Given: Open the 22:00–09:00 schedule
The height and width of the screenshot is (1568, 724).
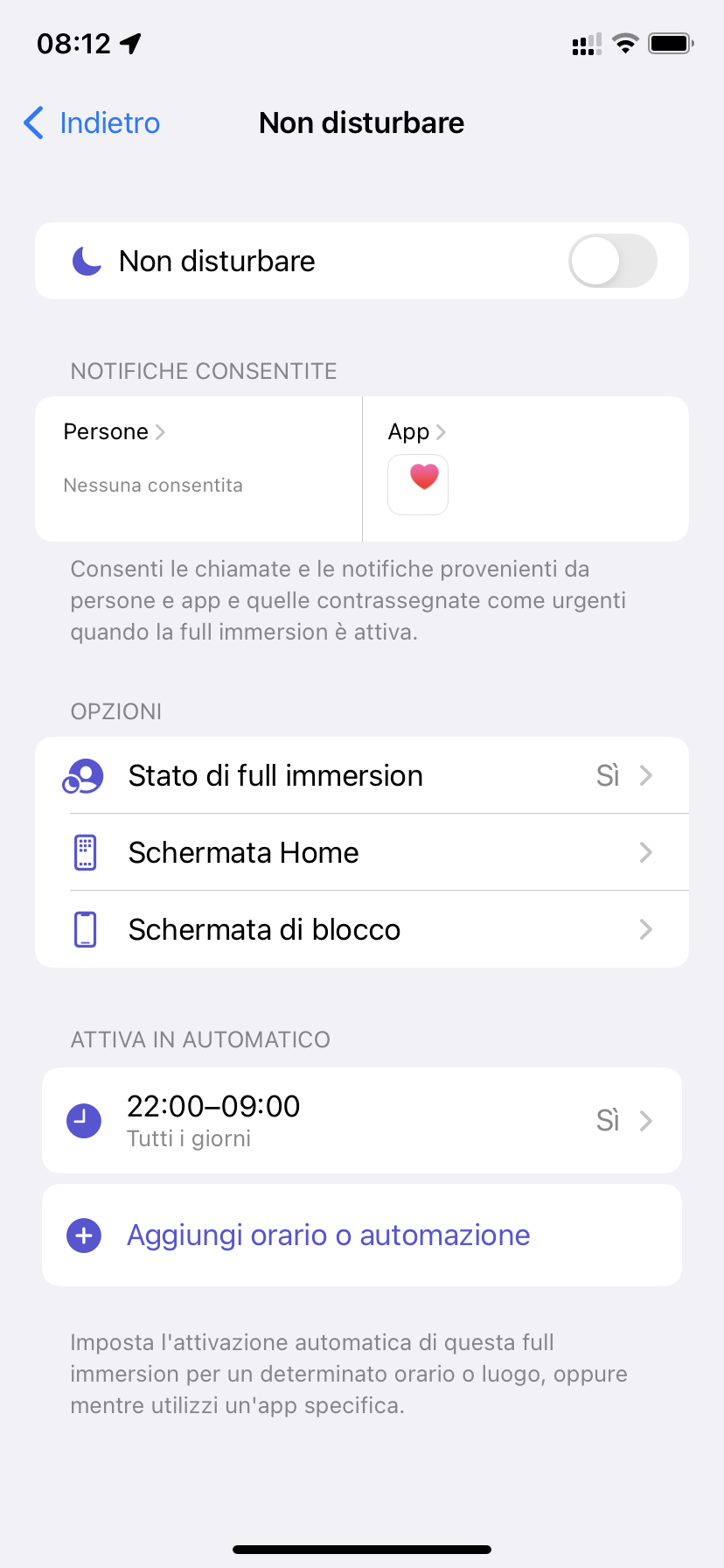Looking at the screenshot, I should point(362,1121).
